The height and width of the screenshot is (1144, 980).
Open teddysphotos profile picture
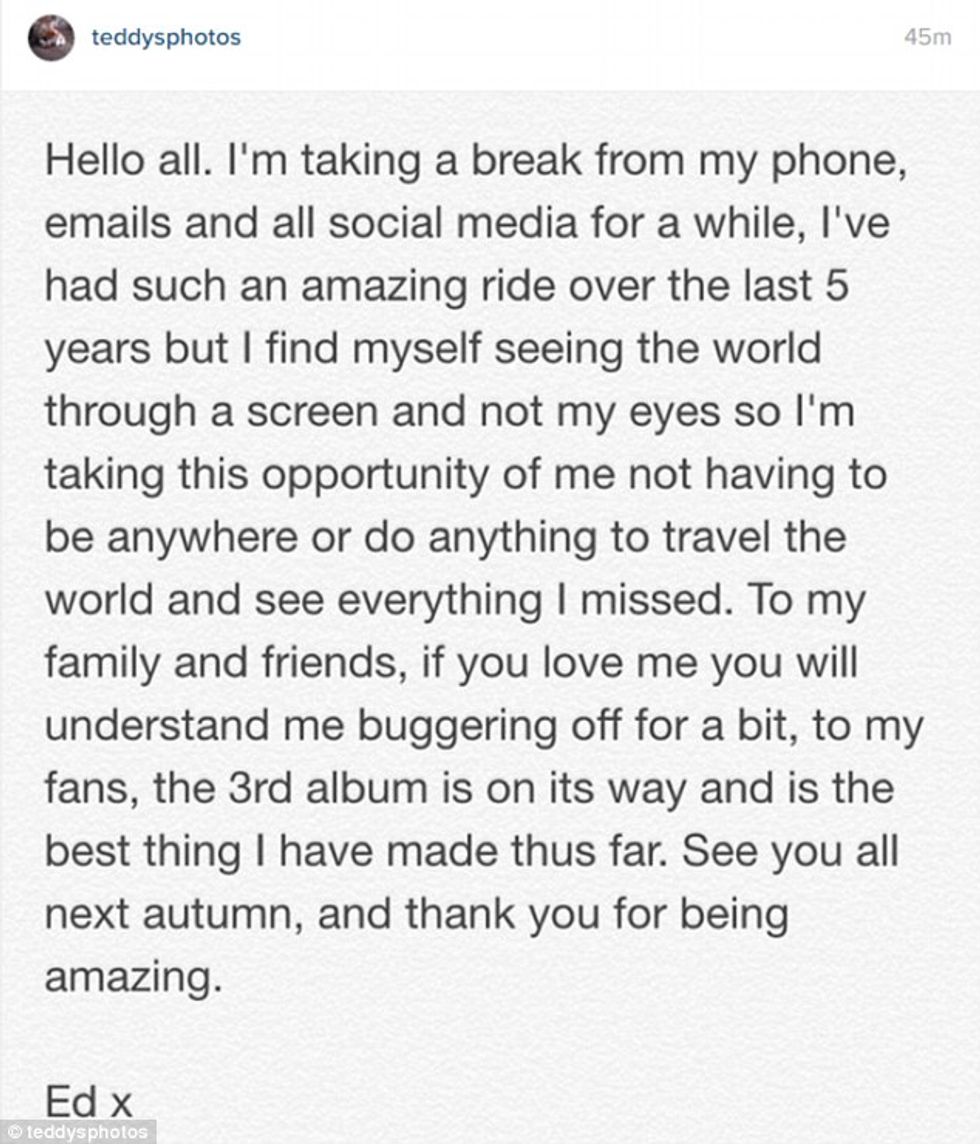[50, 39]
